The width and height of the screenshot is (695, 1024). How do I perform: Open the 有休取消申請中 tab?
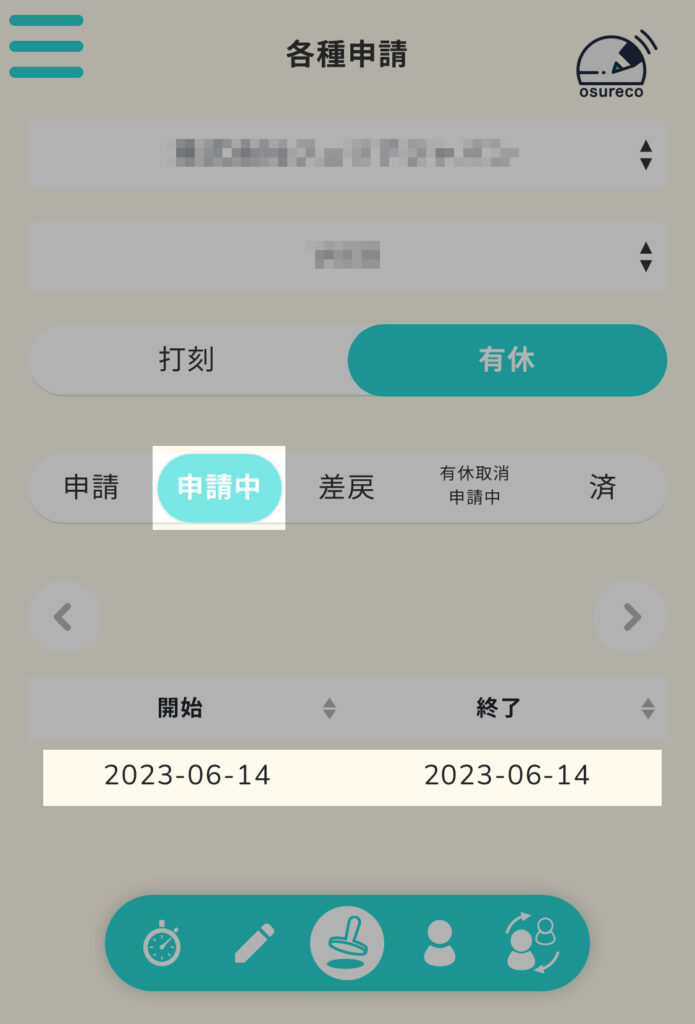coord(474,484)
